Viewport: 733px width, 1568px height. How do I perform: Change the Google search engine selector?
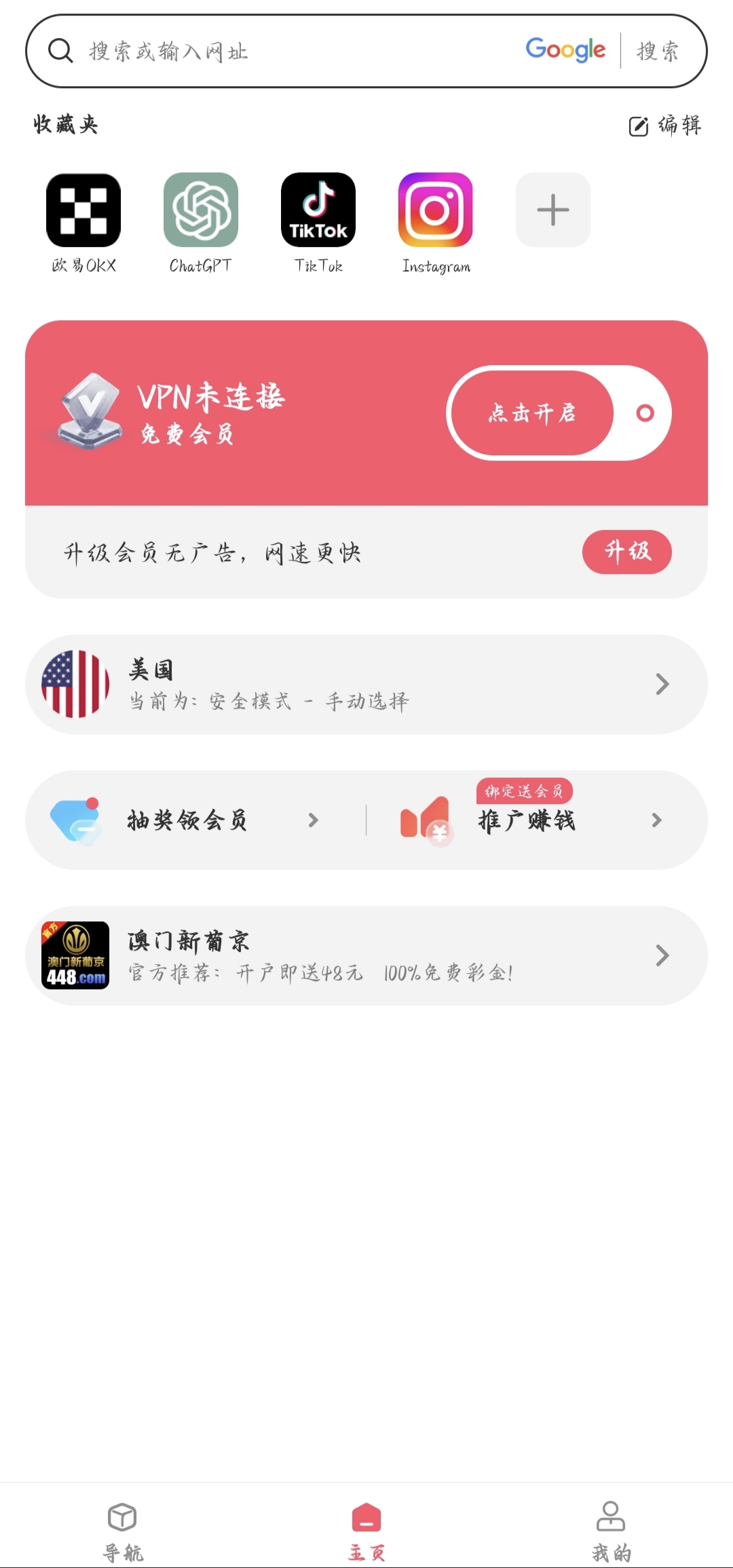(565, 50)
